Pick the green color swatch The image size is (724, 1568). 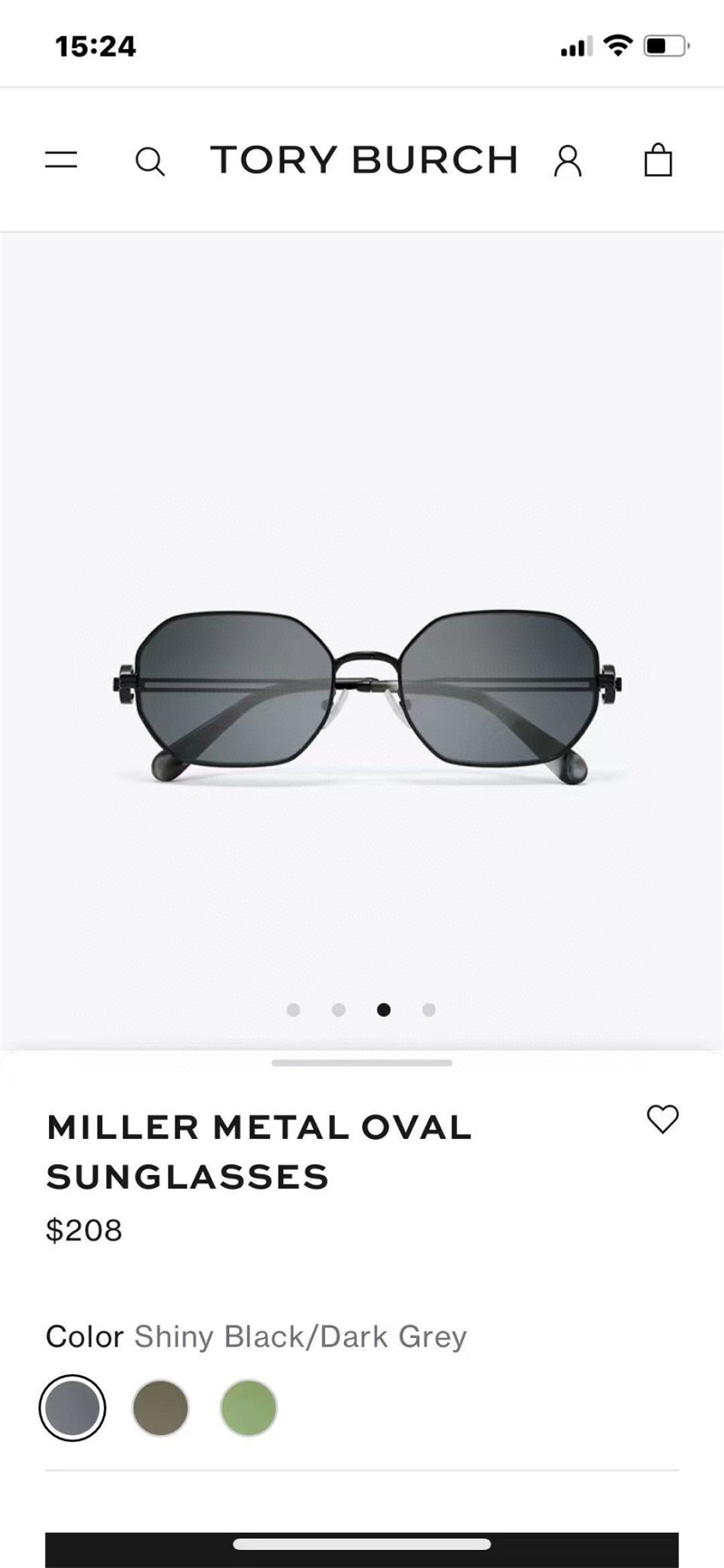point(248,1408)
